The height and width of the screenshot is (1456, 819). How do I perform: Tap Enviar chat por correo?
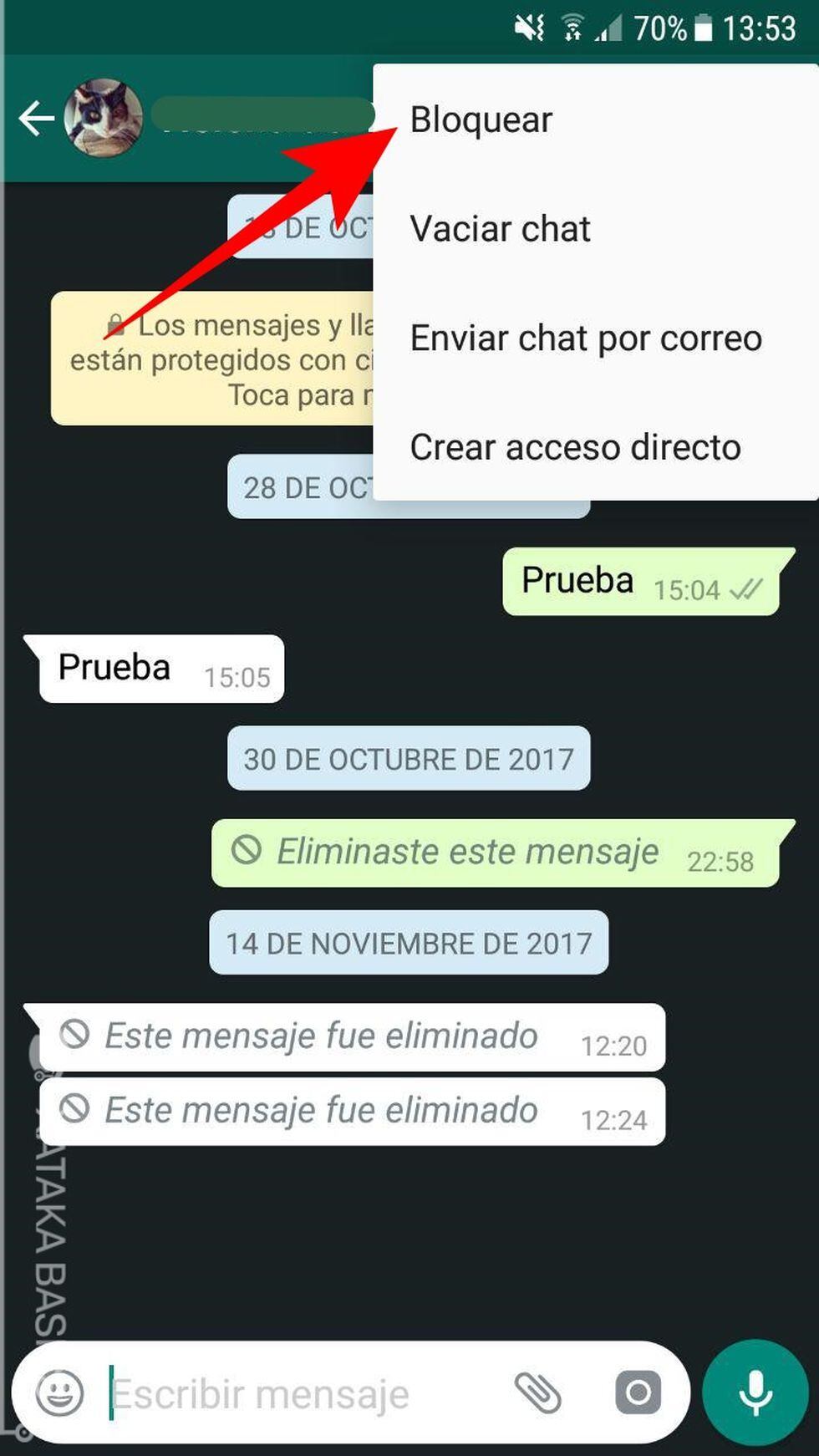[x=585, y=339]
